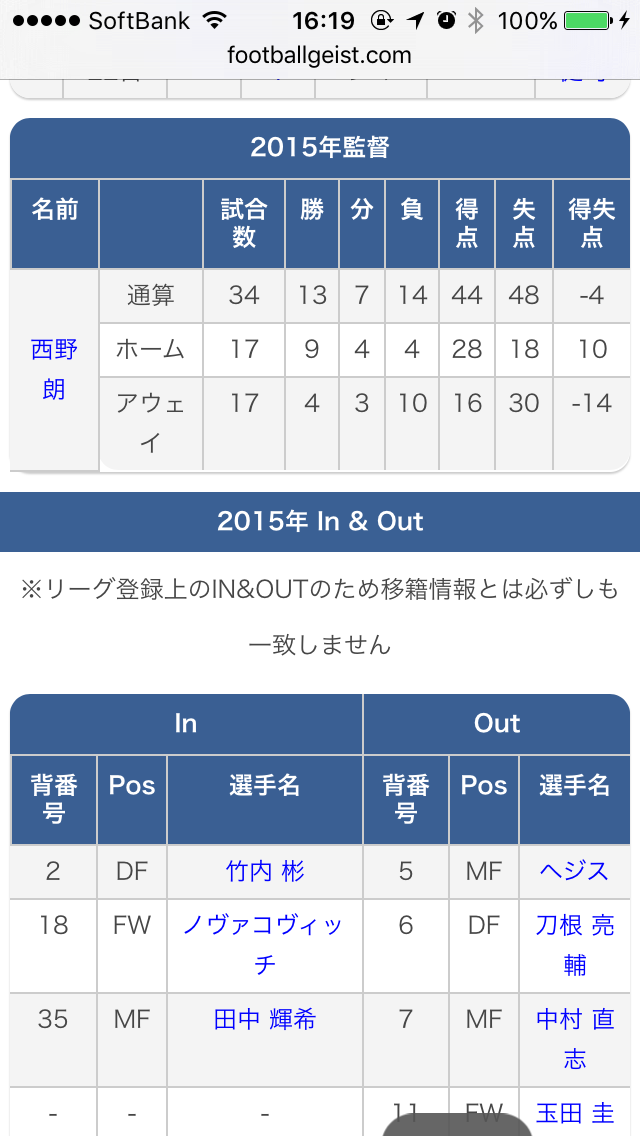Tap the footballgeist.com address bar

coord(320,56)
